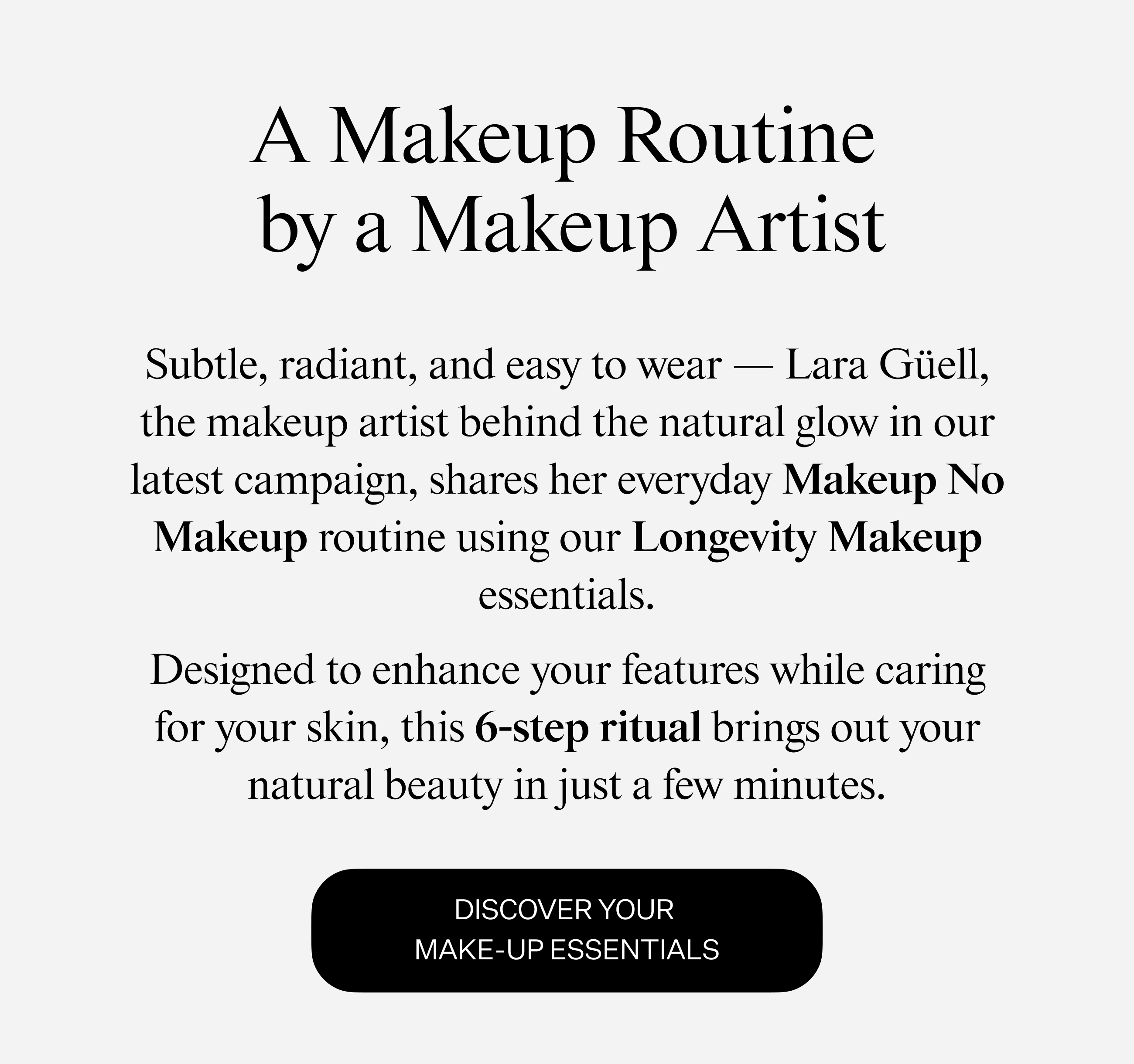This screenshot has width=1134, height=1064.
Task: Tap Discover Your Make-Up Essentials button
Action: pyautogui.click(x=567, y=930)
